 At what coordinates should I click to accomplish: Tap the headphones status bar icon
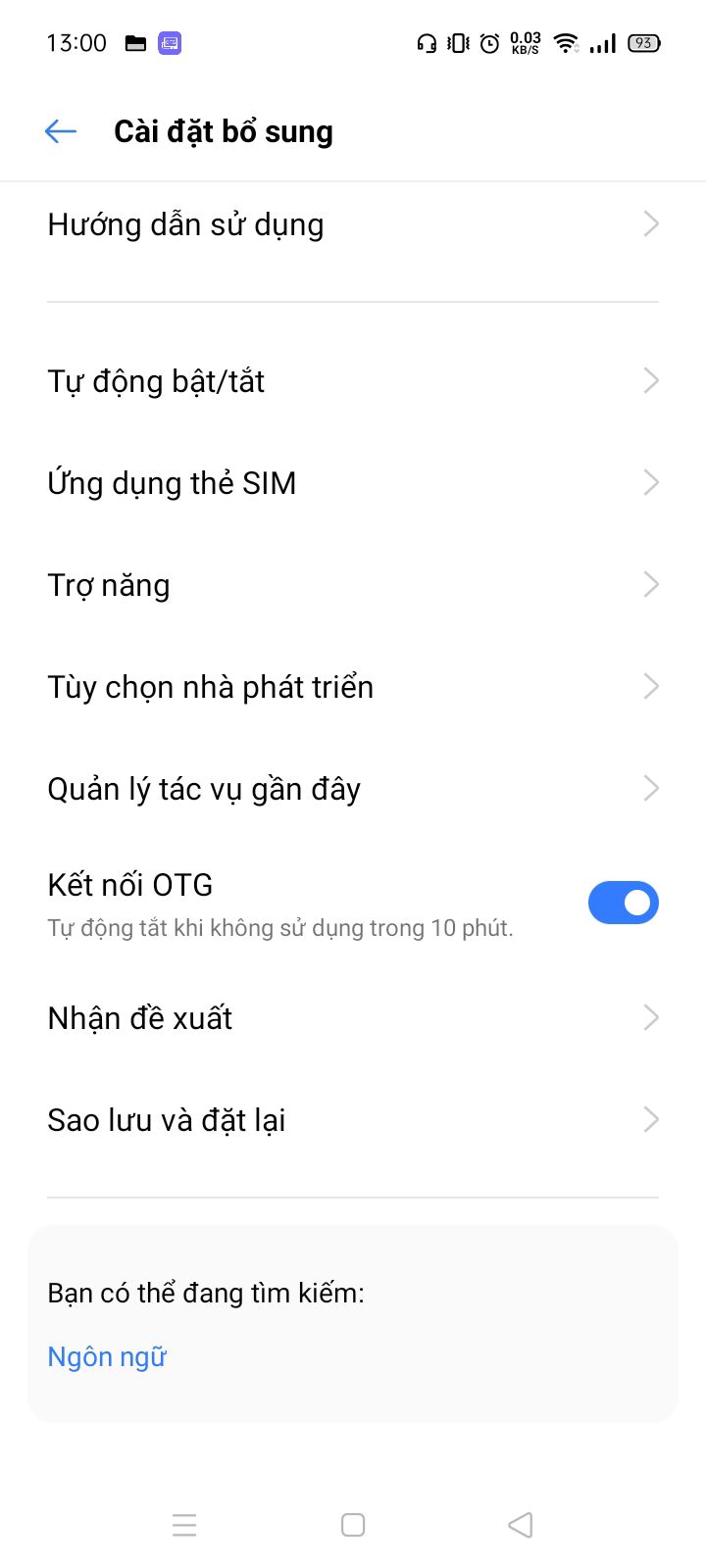(425, 43)
